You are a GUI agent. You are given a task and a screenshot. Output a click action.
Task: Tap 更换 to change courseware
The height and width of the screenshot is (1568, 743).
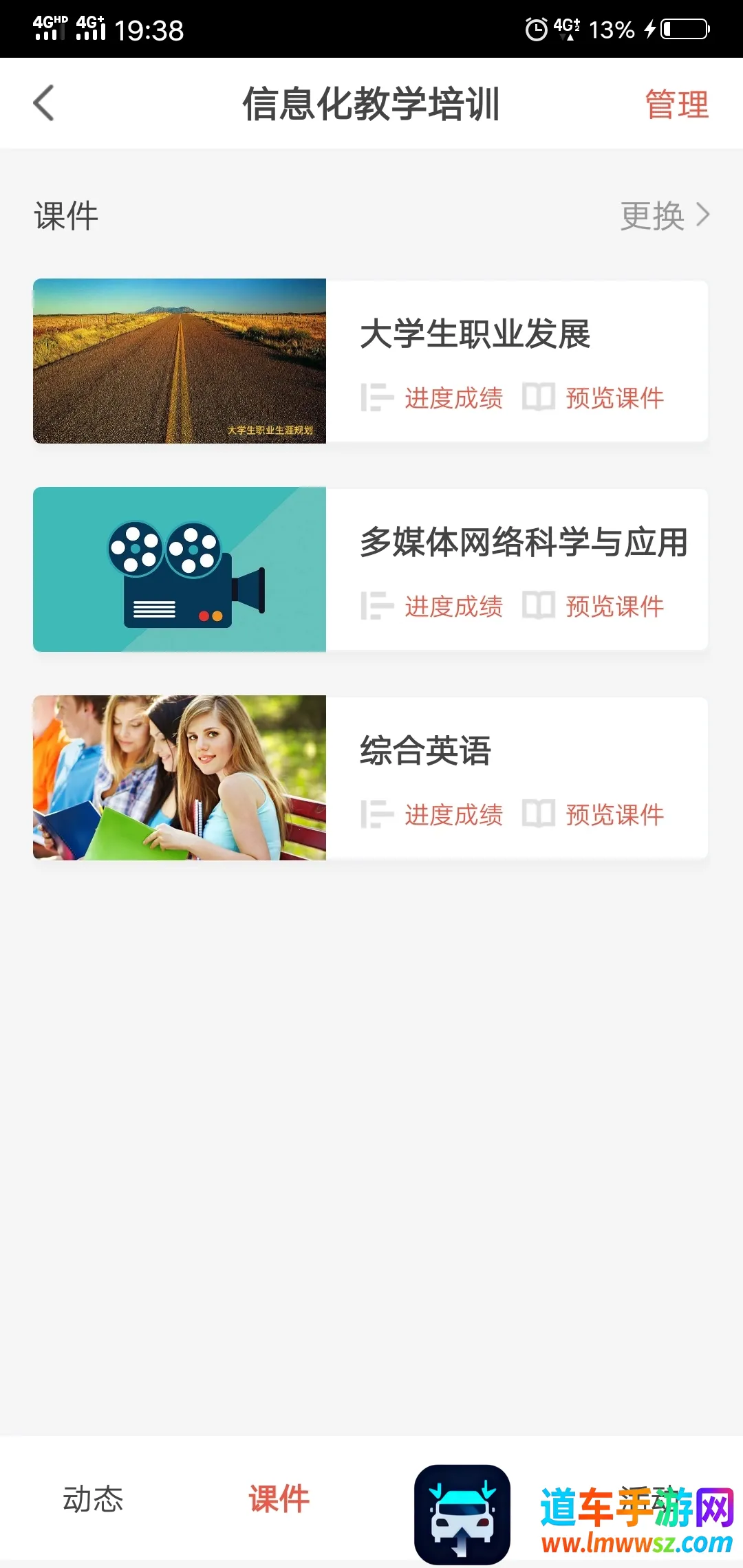coord(664,216)
